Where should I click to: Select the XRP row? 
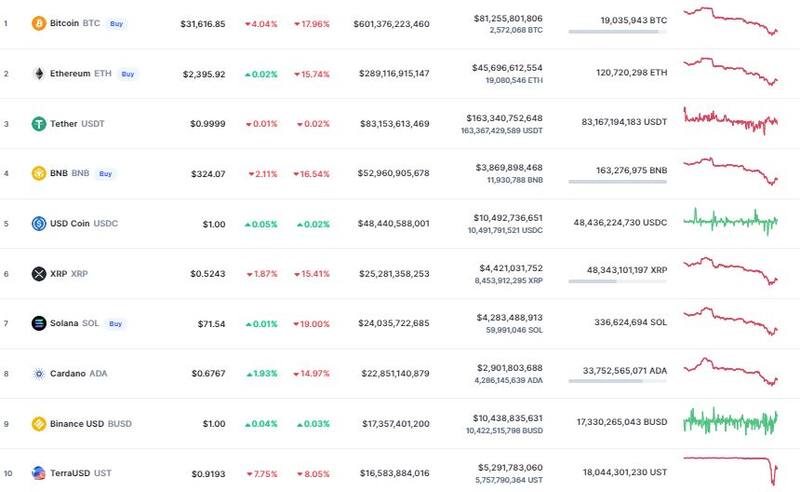[x=58, y=273]
